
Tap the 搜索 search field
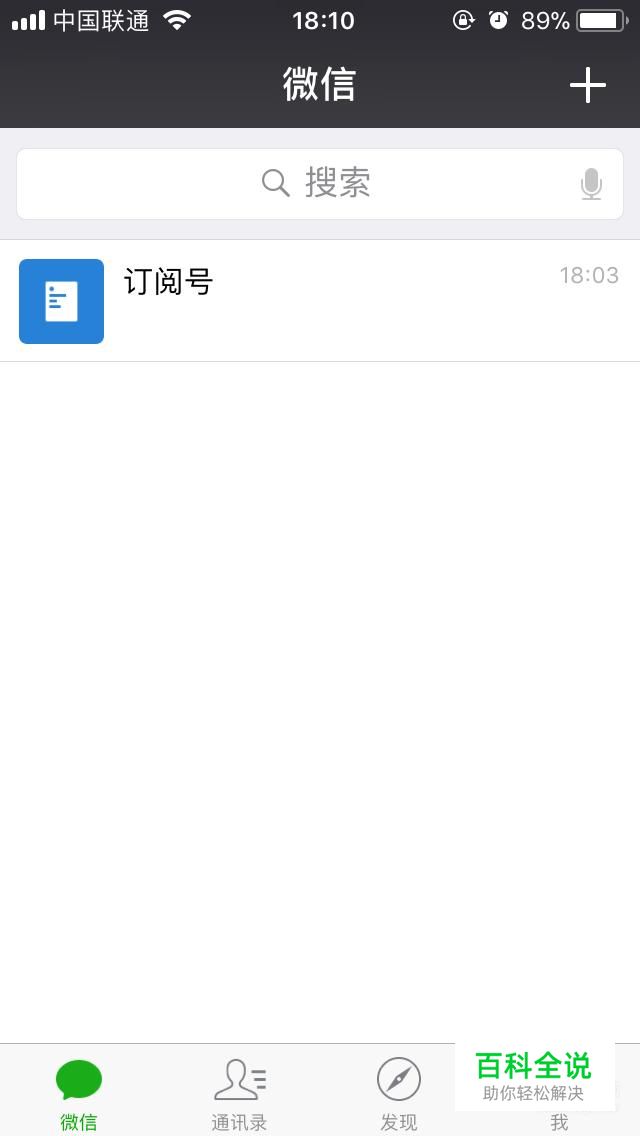point(318,184)
